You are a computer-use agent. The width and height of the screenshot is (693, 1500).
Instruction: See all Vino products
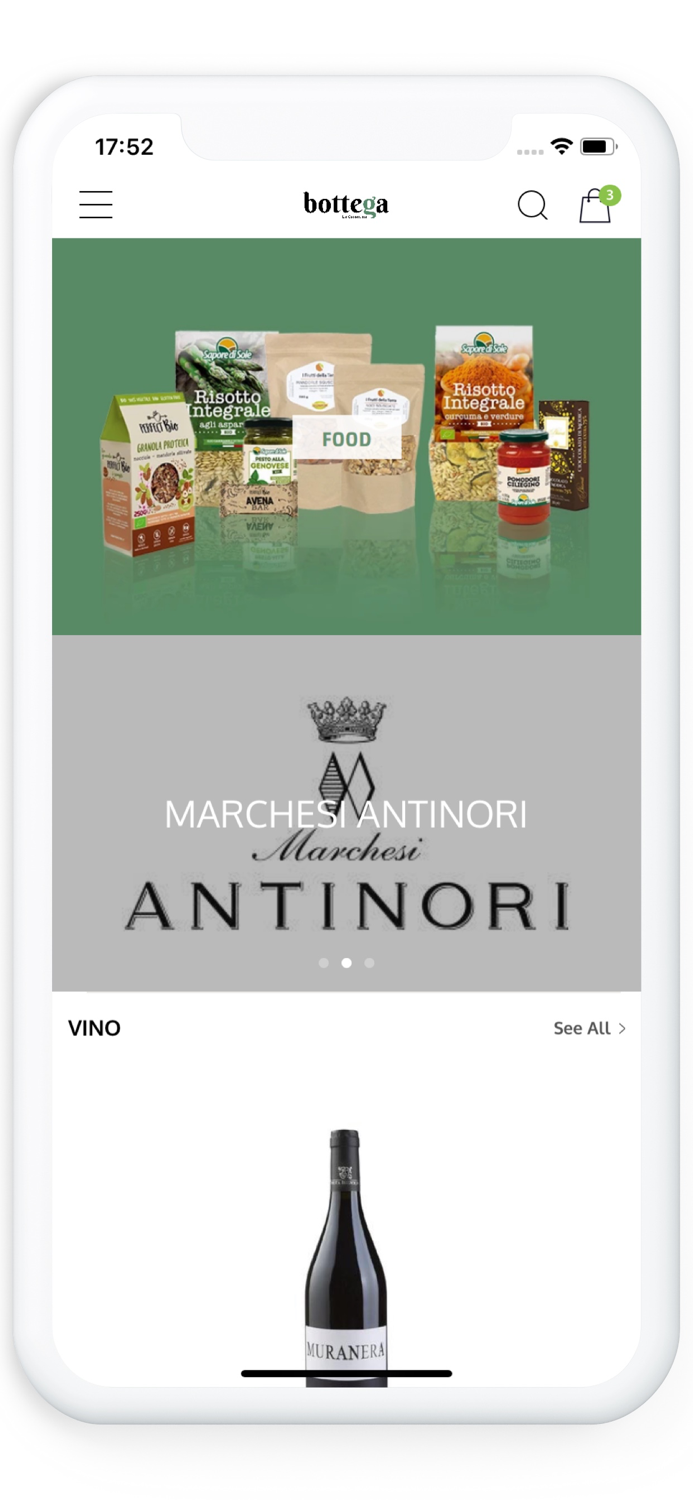pos(589,1028)
